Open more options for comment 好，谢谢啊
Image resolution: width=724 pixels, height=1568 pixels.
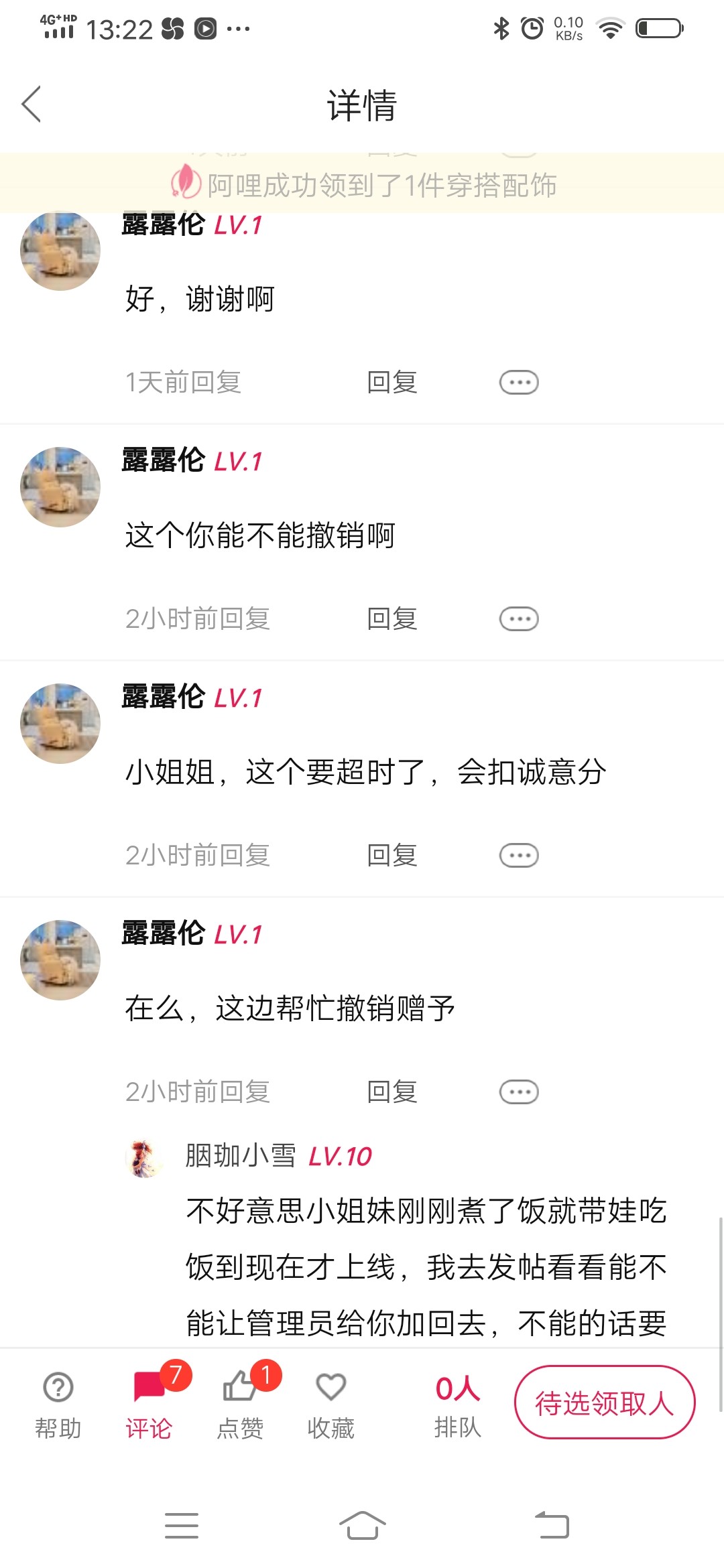518,383
